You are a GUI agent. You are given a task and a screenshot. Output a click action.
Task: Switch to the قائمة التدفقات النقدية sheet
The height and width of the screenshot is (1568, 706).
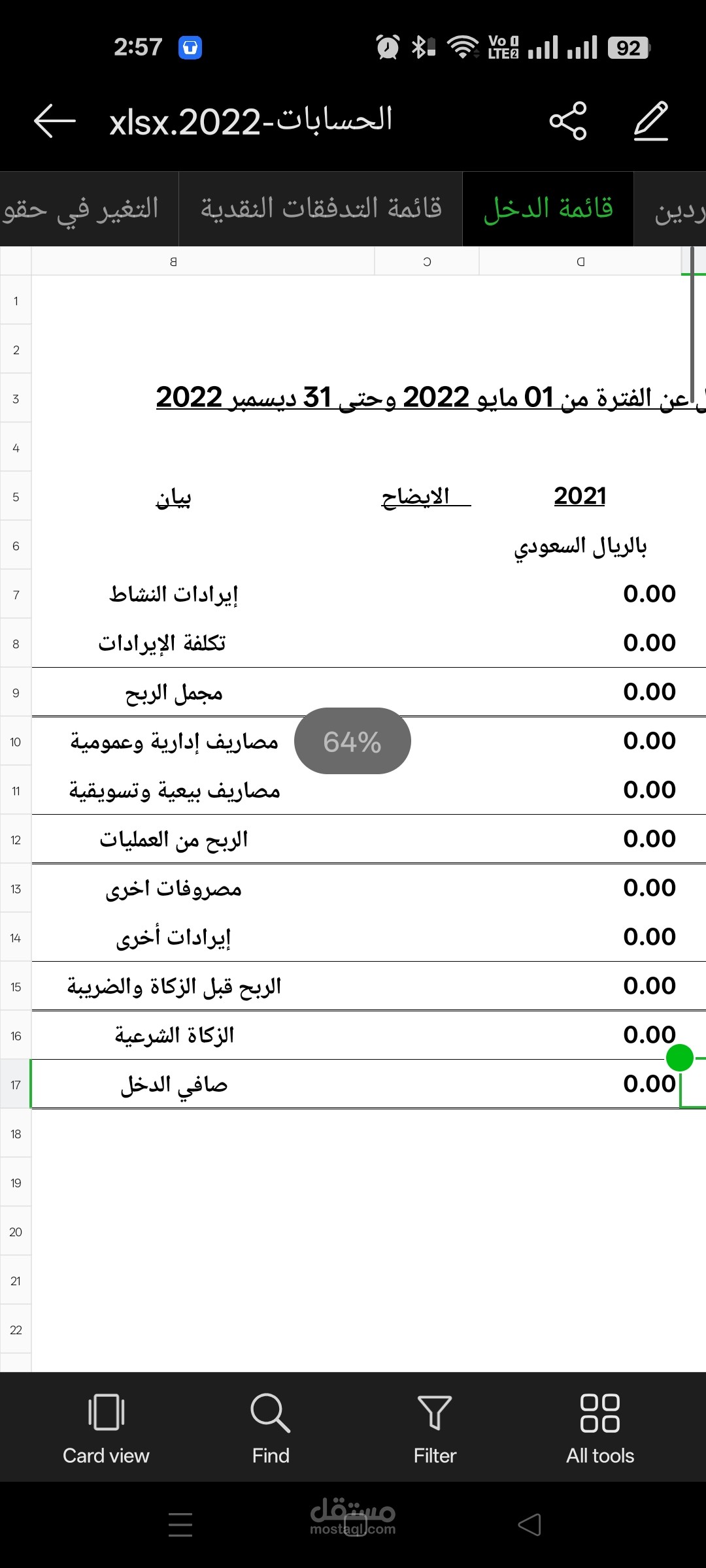[321, 209]
